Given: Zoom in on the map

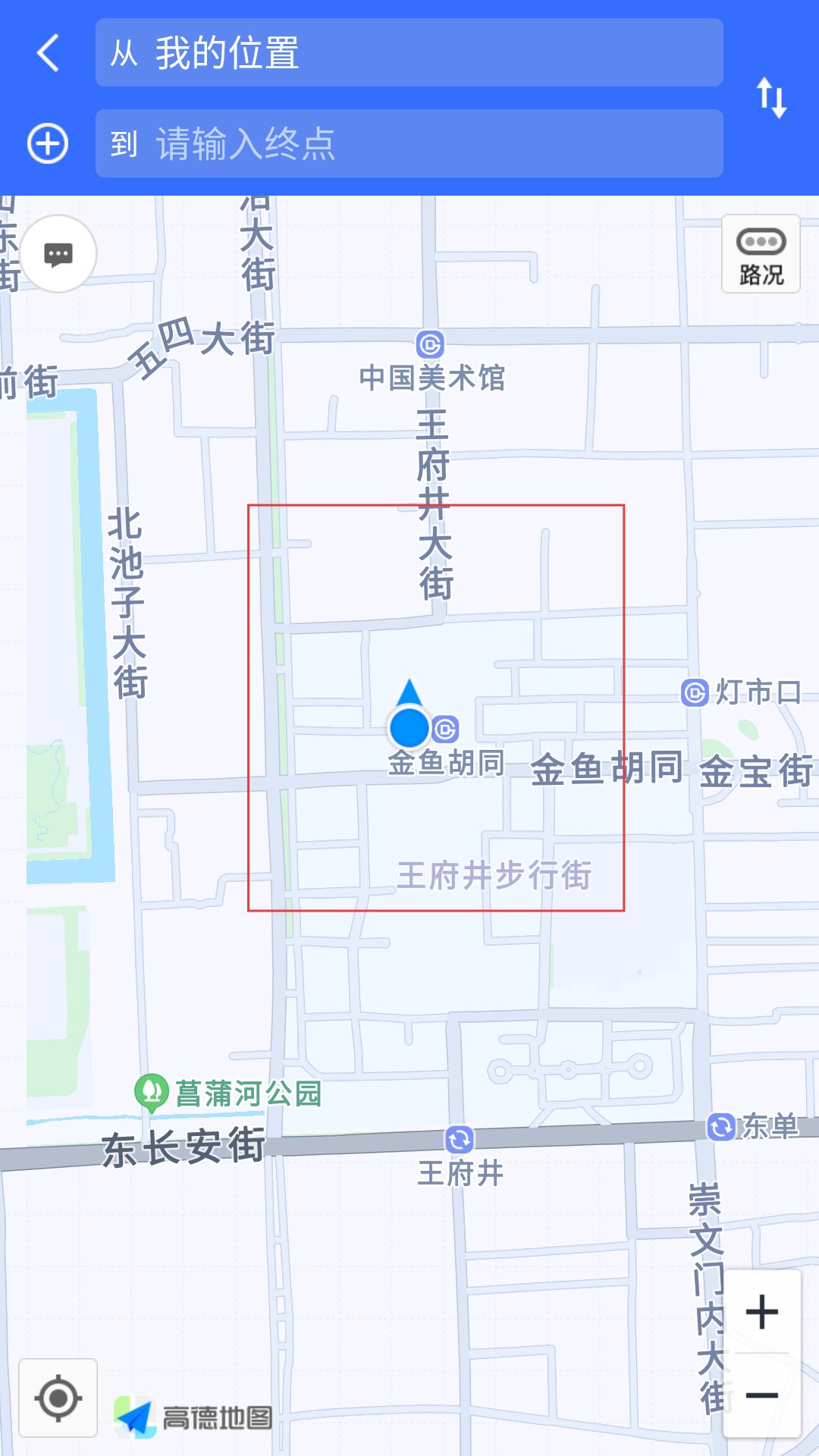Looking at the screenshot, I should point(762,1311).
